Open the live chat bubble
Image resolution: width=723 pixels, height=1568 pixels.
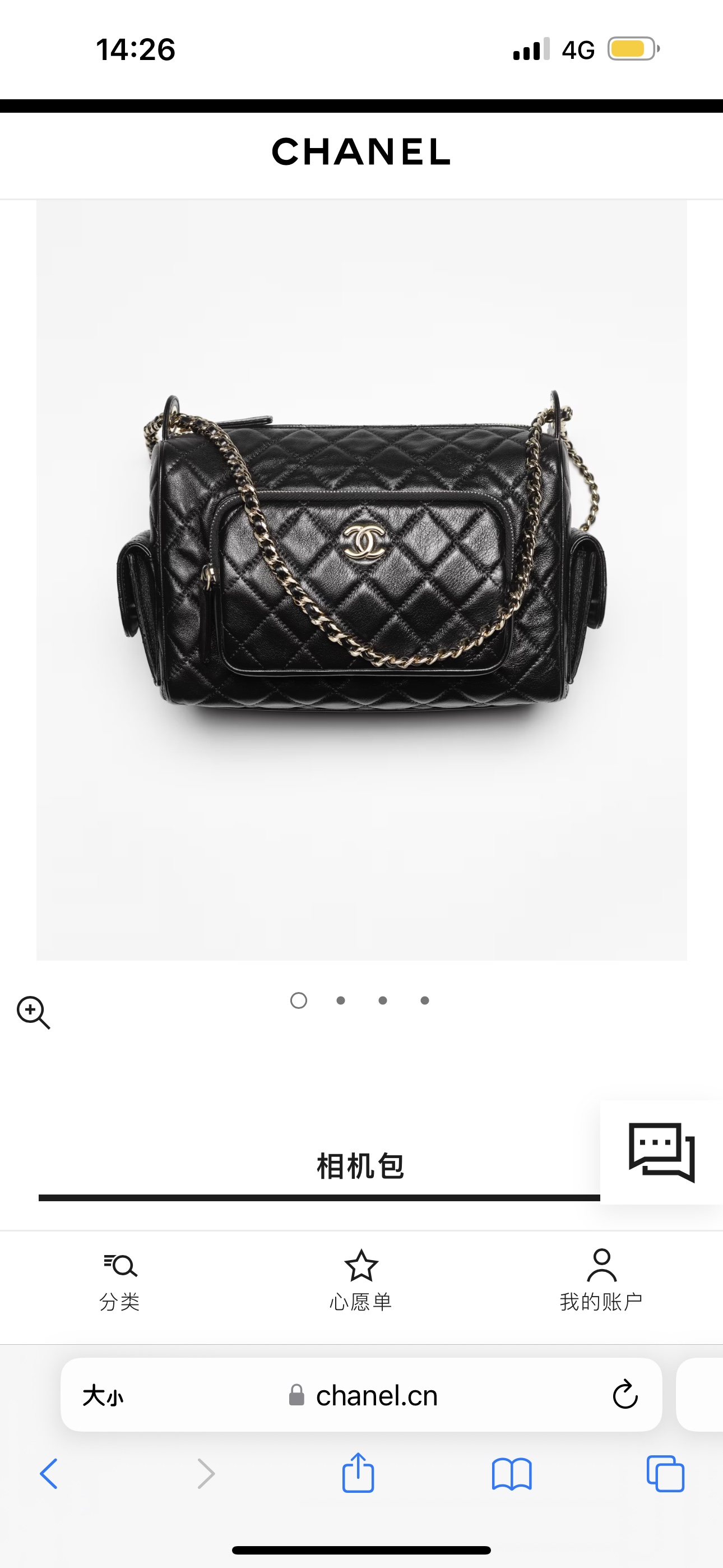661,1152
